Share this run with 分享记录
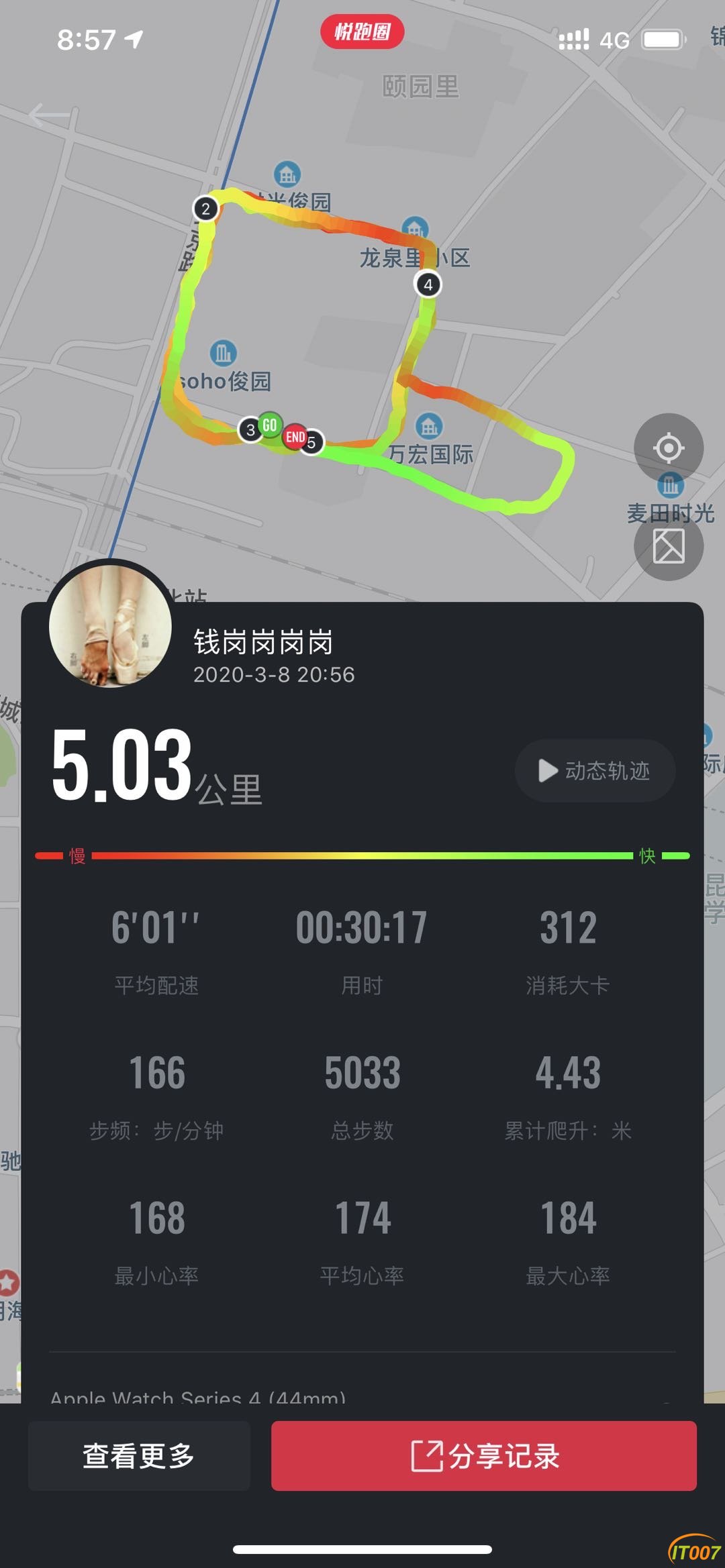Viewport: 725px width, 1568px height. [483, 1455]
